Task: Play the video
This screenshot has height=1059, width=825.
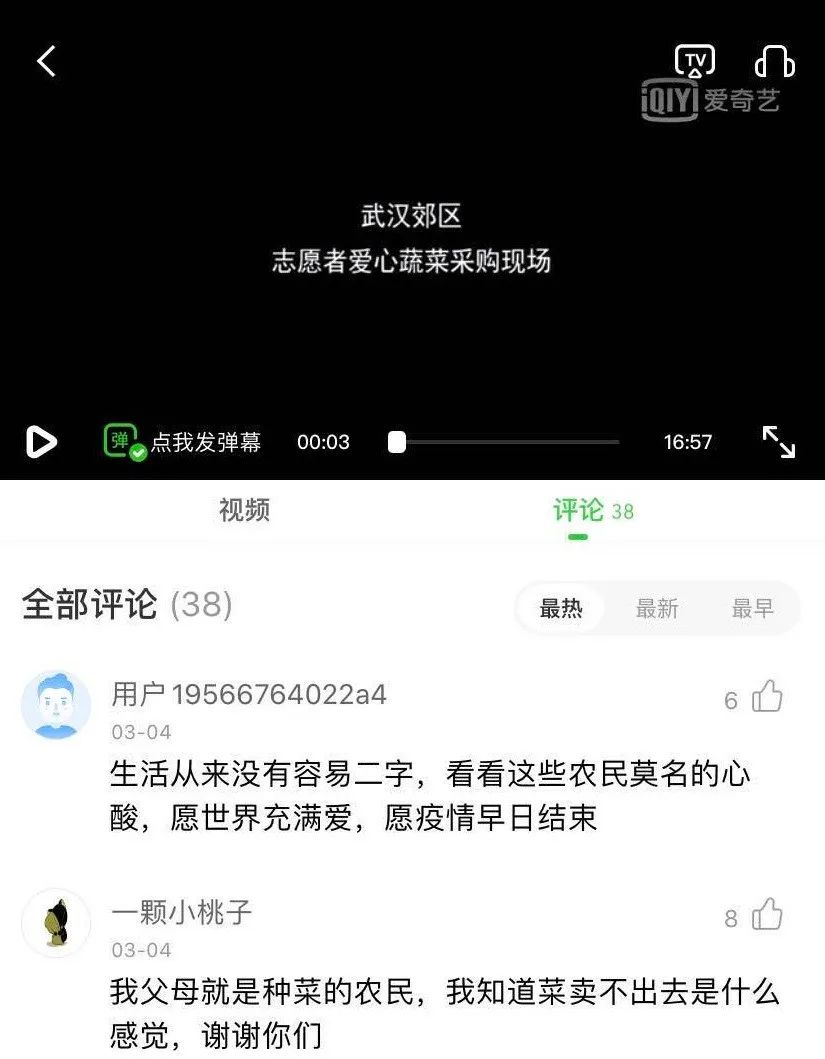Action: coord(41,441)
